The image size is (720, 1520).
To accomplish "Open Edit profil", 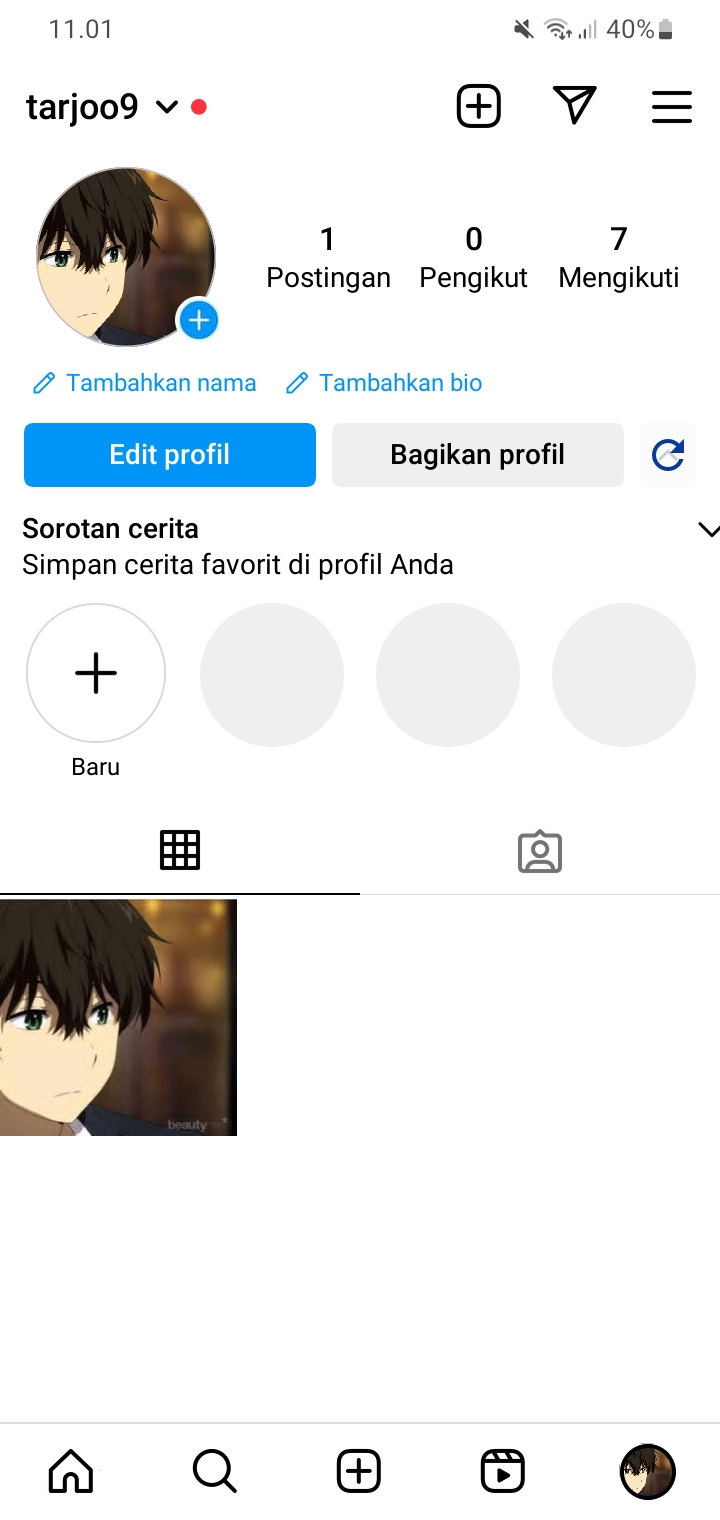I will click(x=170, y=455).
